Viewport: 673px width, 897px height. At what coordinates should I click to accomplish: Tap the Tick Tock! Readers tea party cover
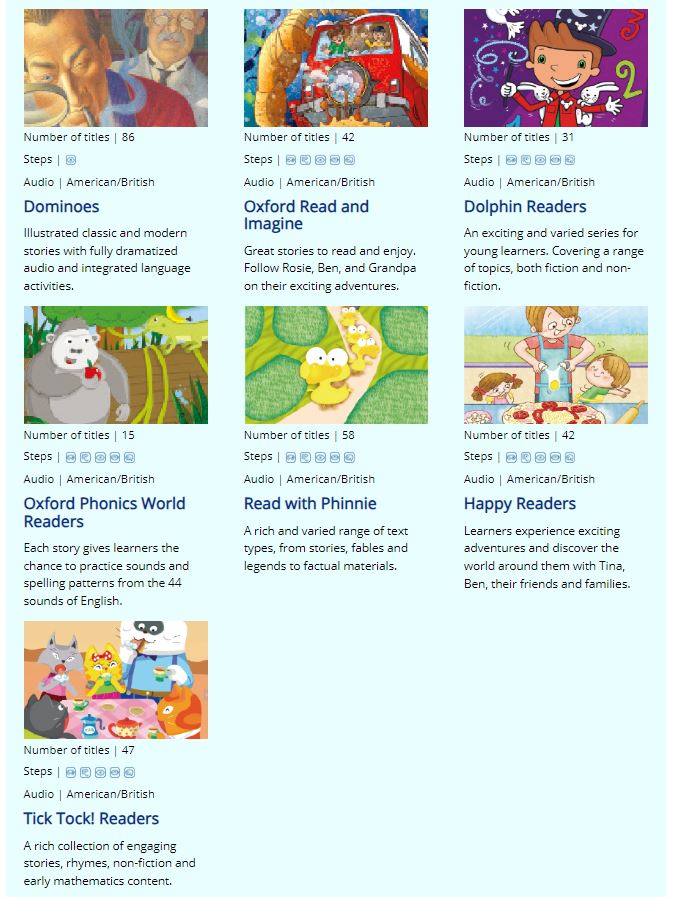116,680
